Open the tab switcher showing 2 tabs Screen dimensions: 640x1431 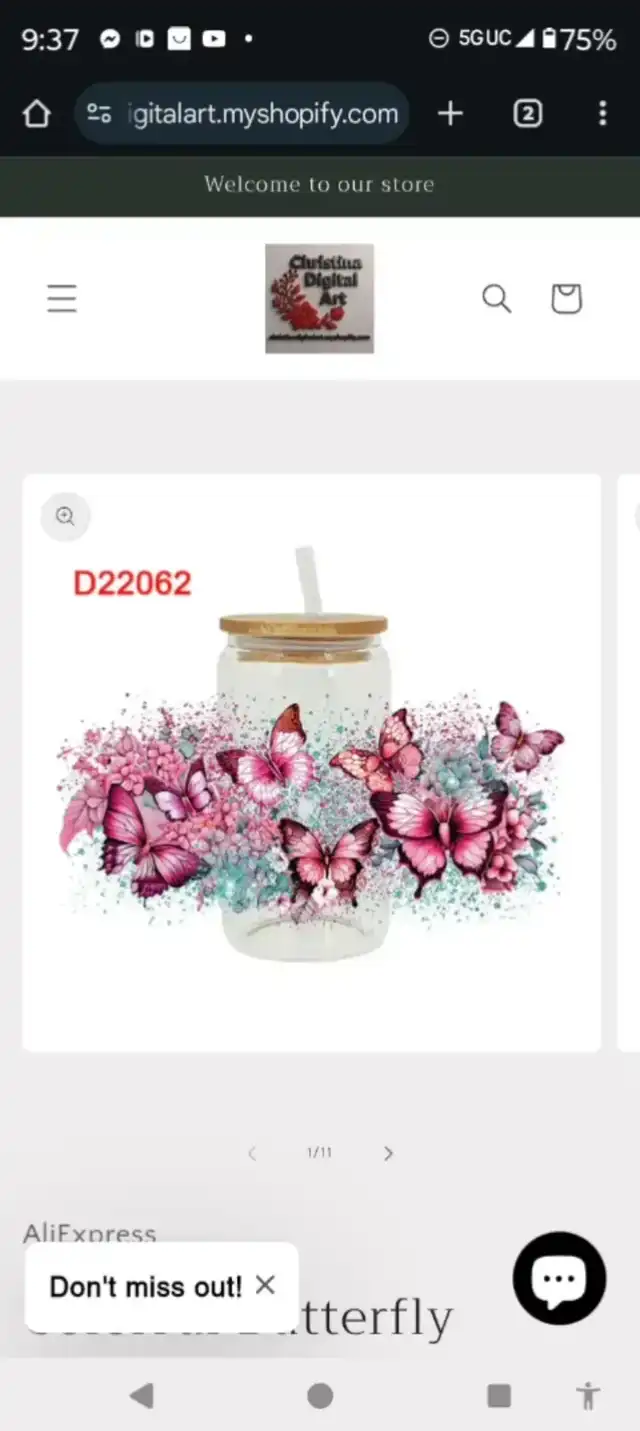point(528,114)
